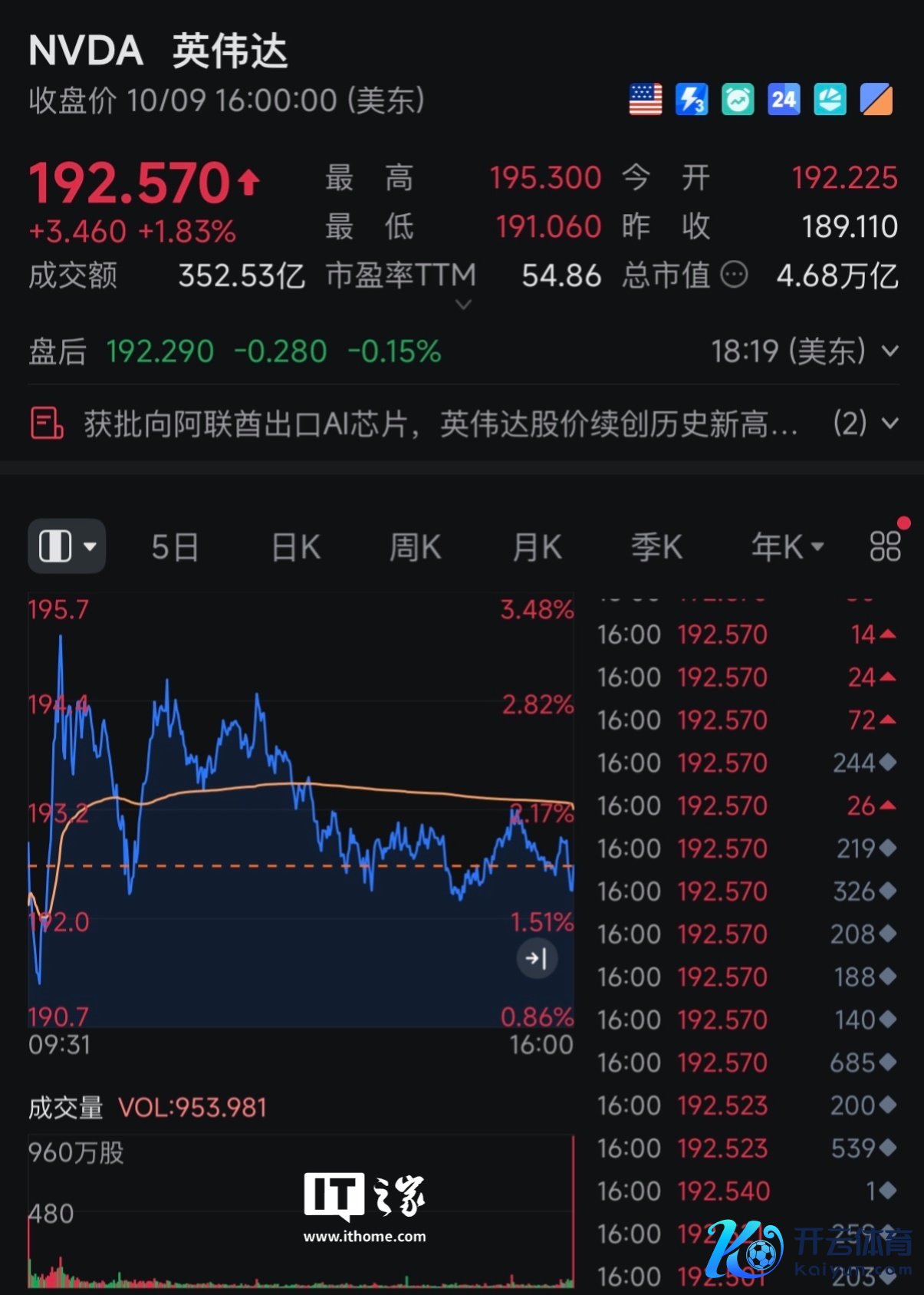Switch to the 日K chart tab

tap(296, 547)
